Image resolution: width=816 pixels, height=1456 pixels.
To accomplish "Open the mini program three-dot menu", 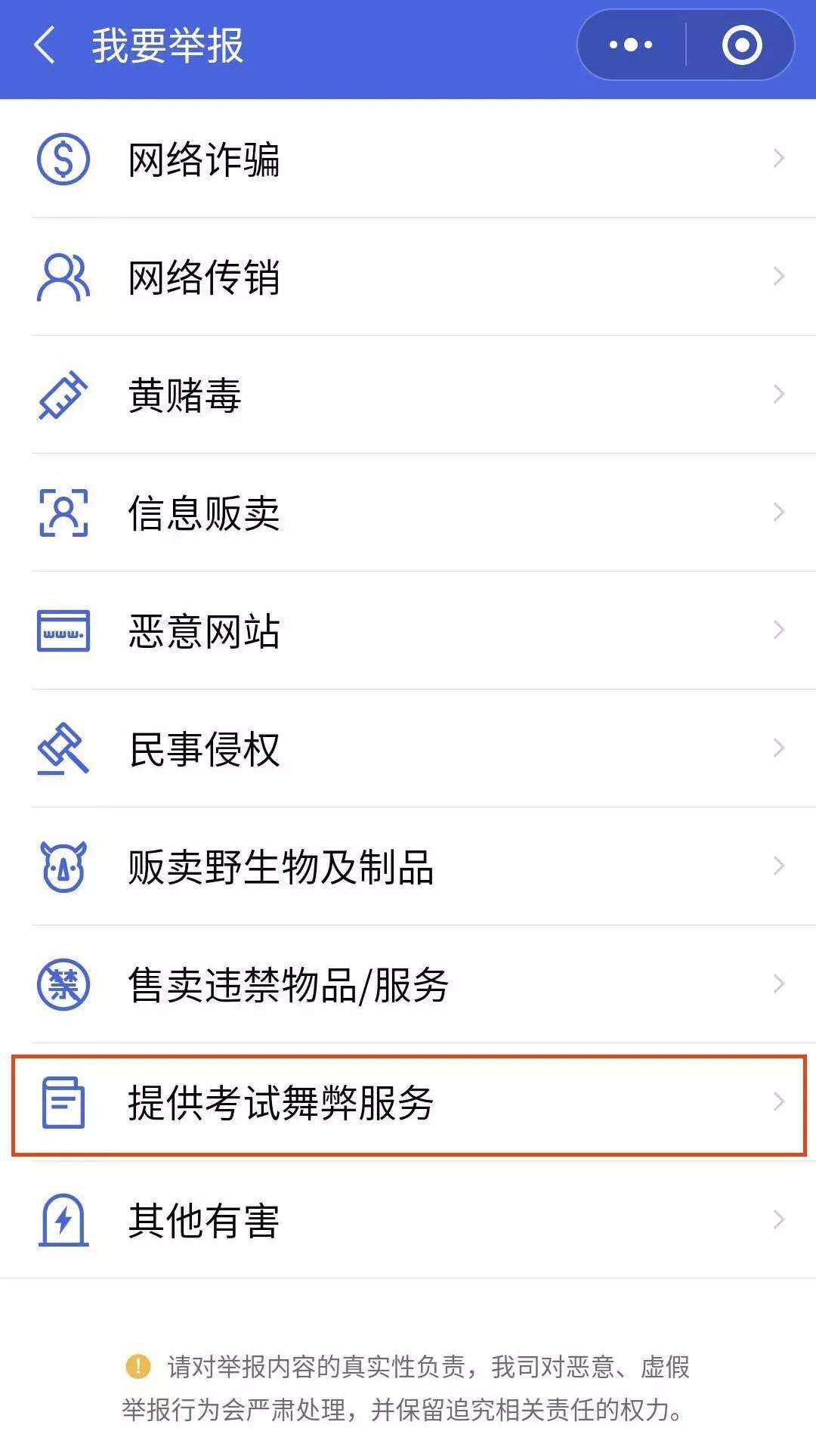I will 631,45.
